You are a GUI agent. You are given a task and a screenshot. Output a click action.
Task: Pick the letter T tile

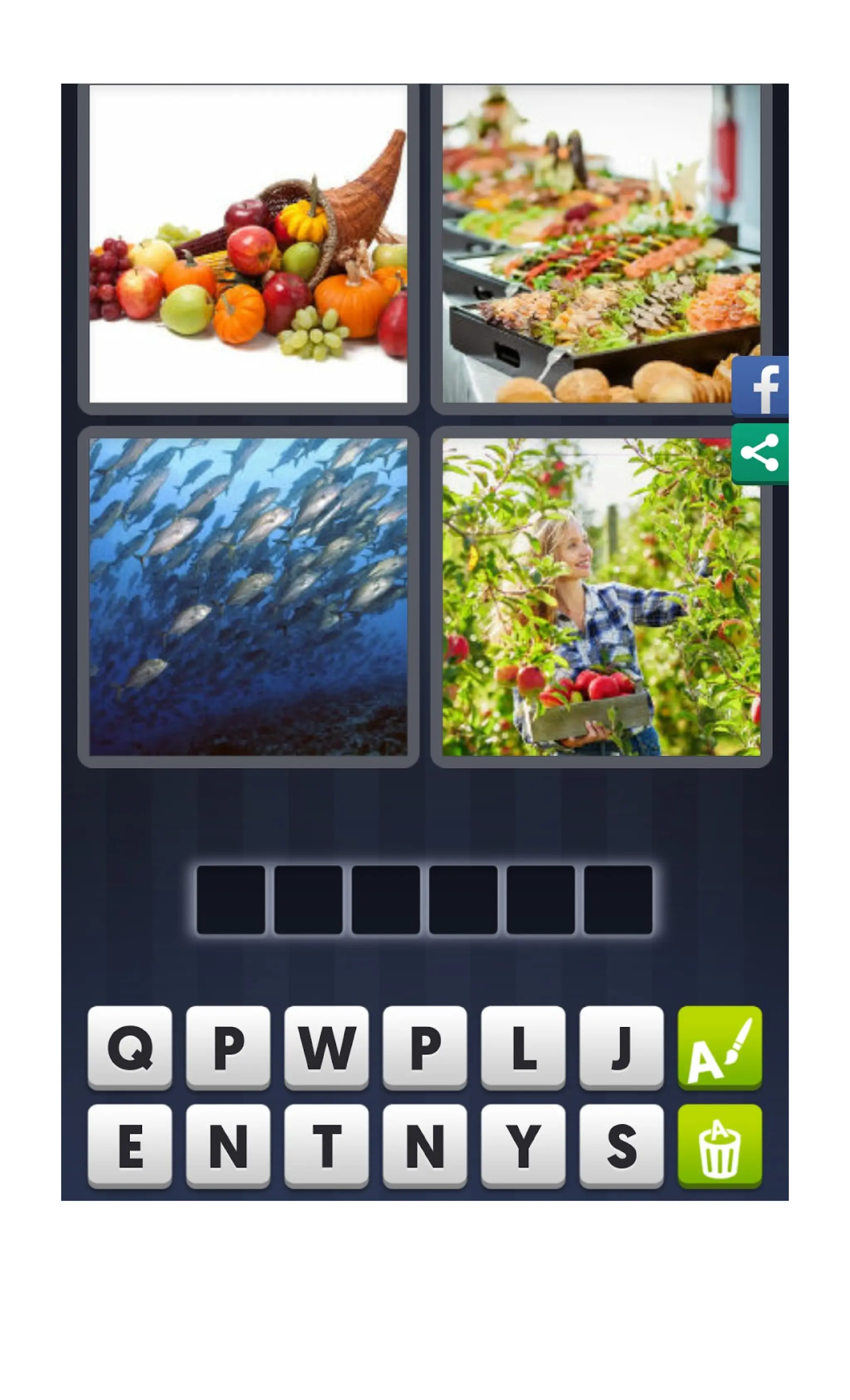click(x=327, y=1146)
